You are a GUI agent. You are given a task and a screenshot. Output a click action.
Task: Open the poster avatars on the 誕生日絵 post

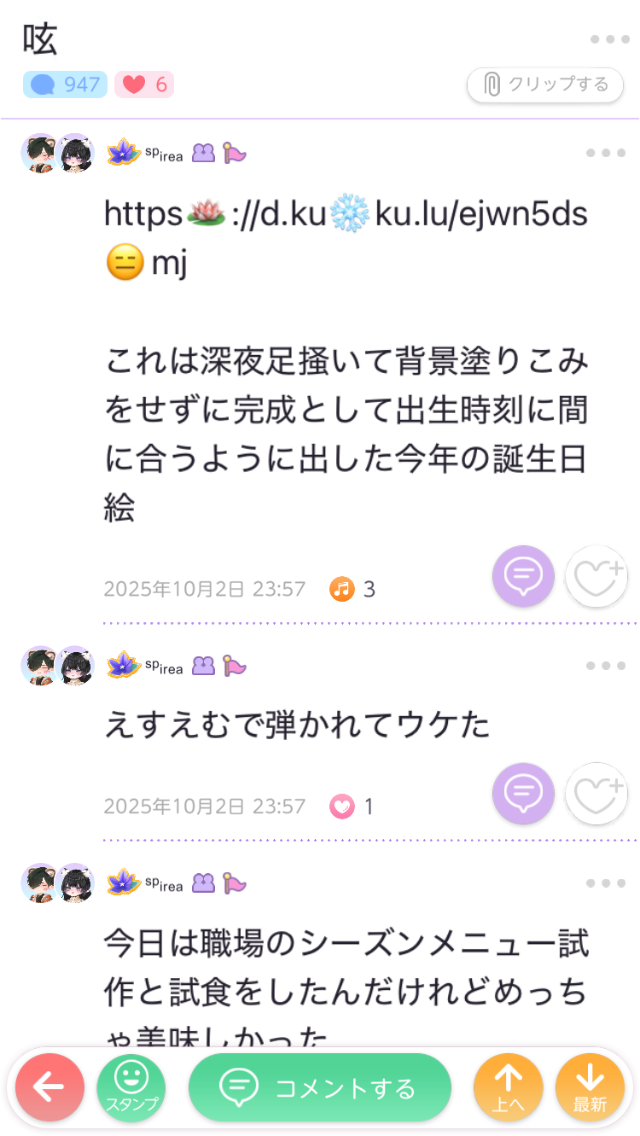point(57,153)
